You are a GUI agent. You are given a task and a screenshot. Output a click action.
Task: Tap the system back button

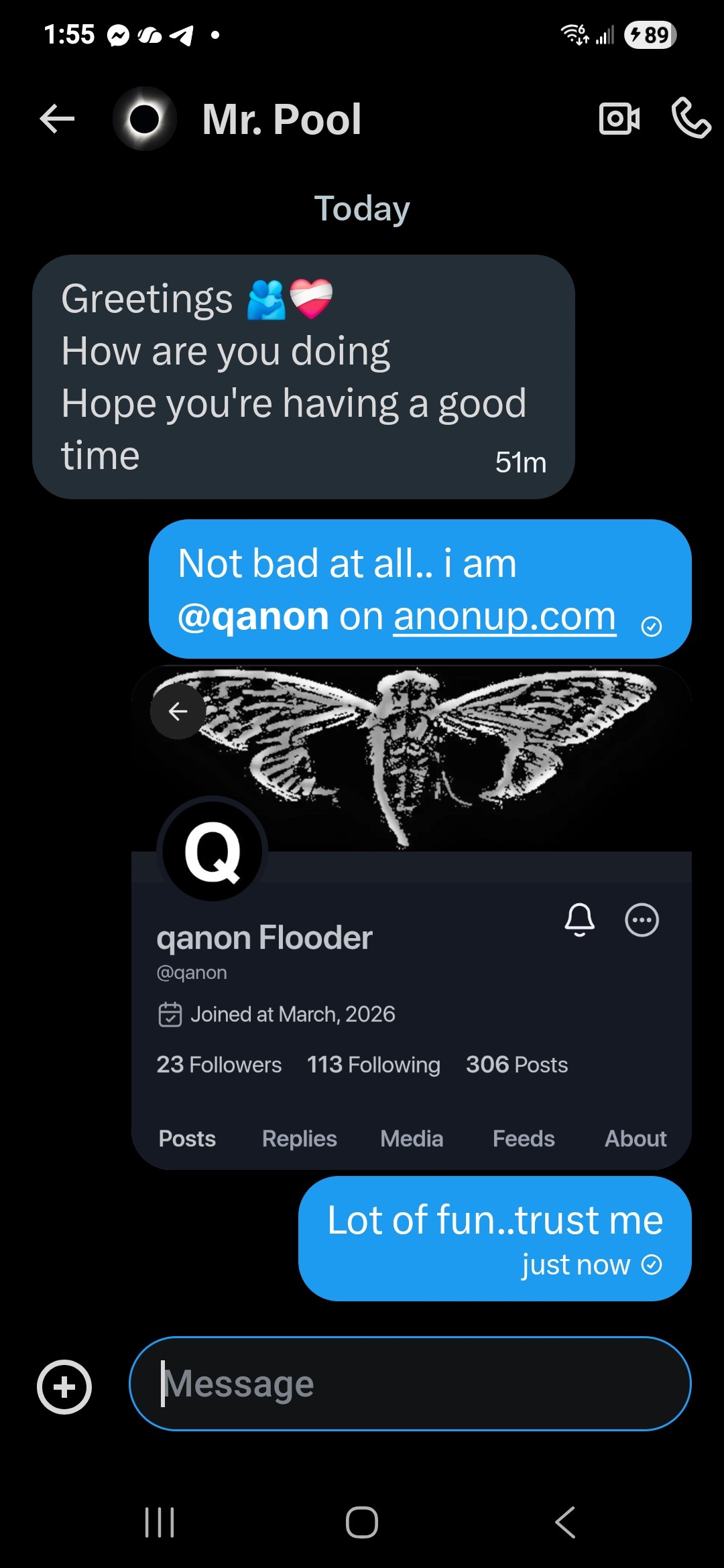(565, 1522)
